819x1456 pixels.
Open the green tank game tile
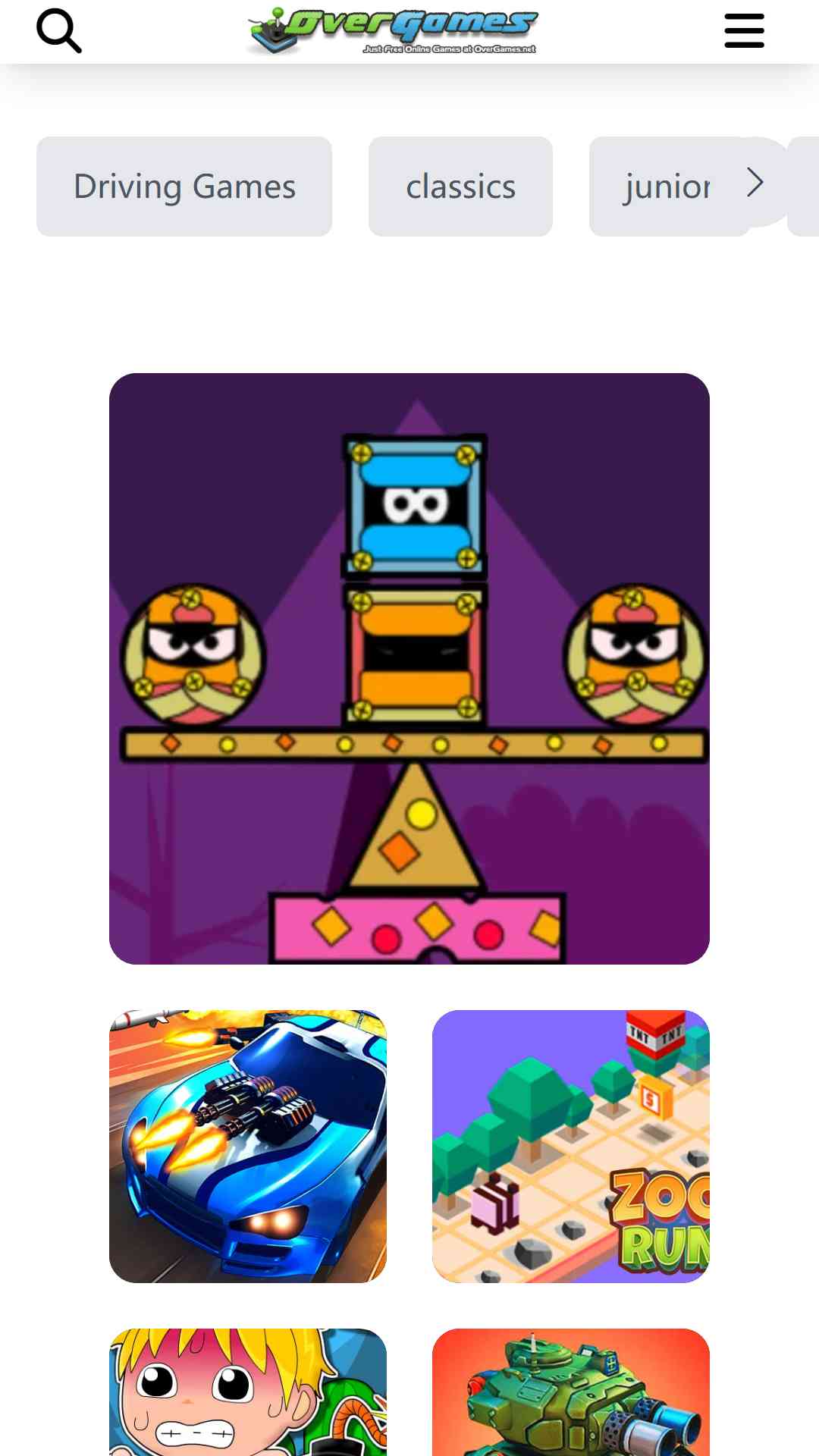571,1392
